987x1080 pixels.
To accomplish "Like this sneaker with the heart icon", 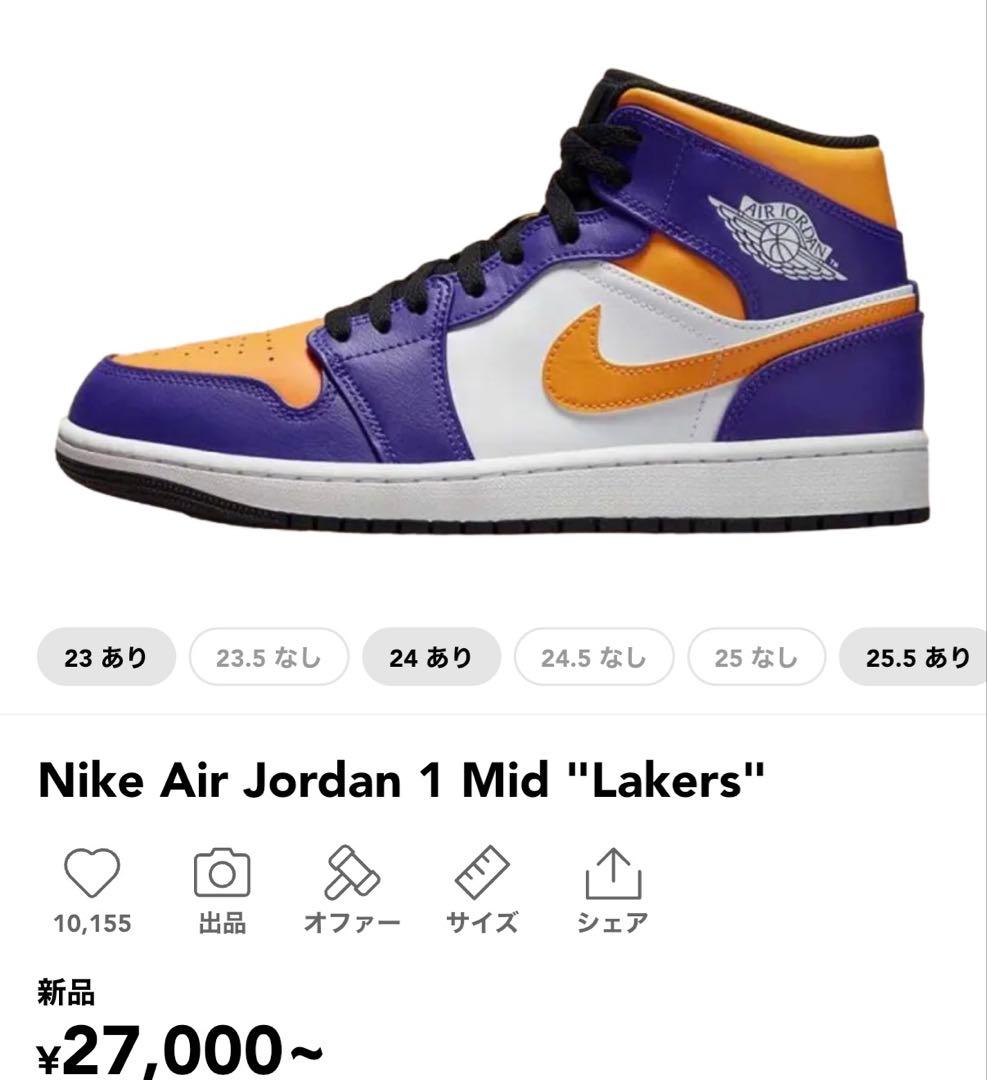I will pyautogui.click(x=92, y=874).
